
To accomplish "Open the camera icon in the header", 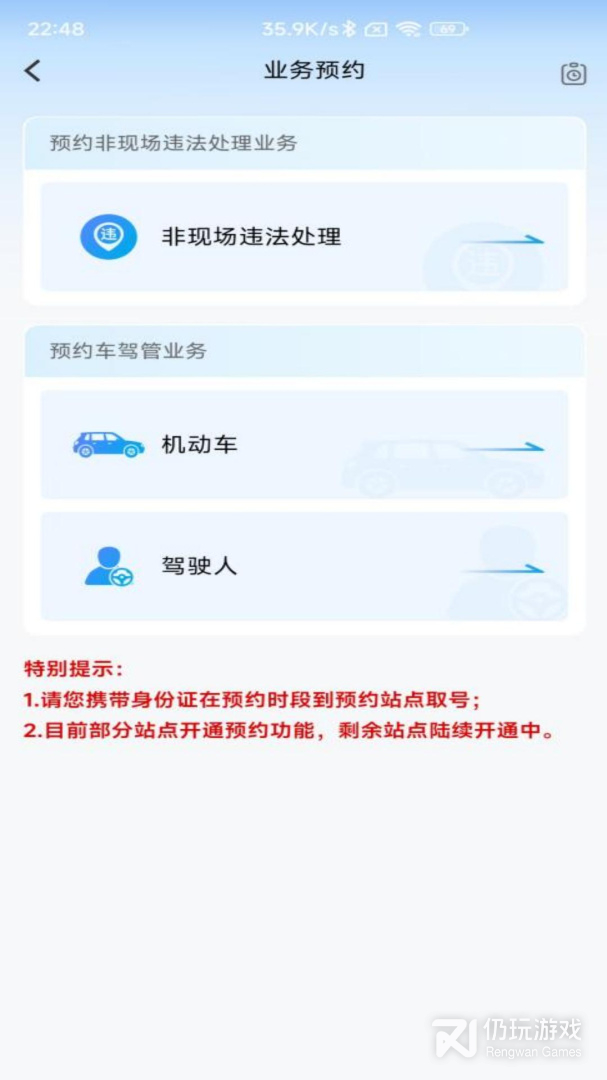I will click(573, 73).
